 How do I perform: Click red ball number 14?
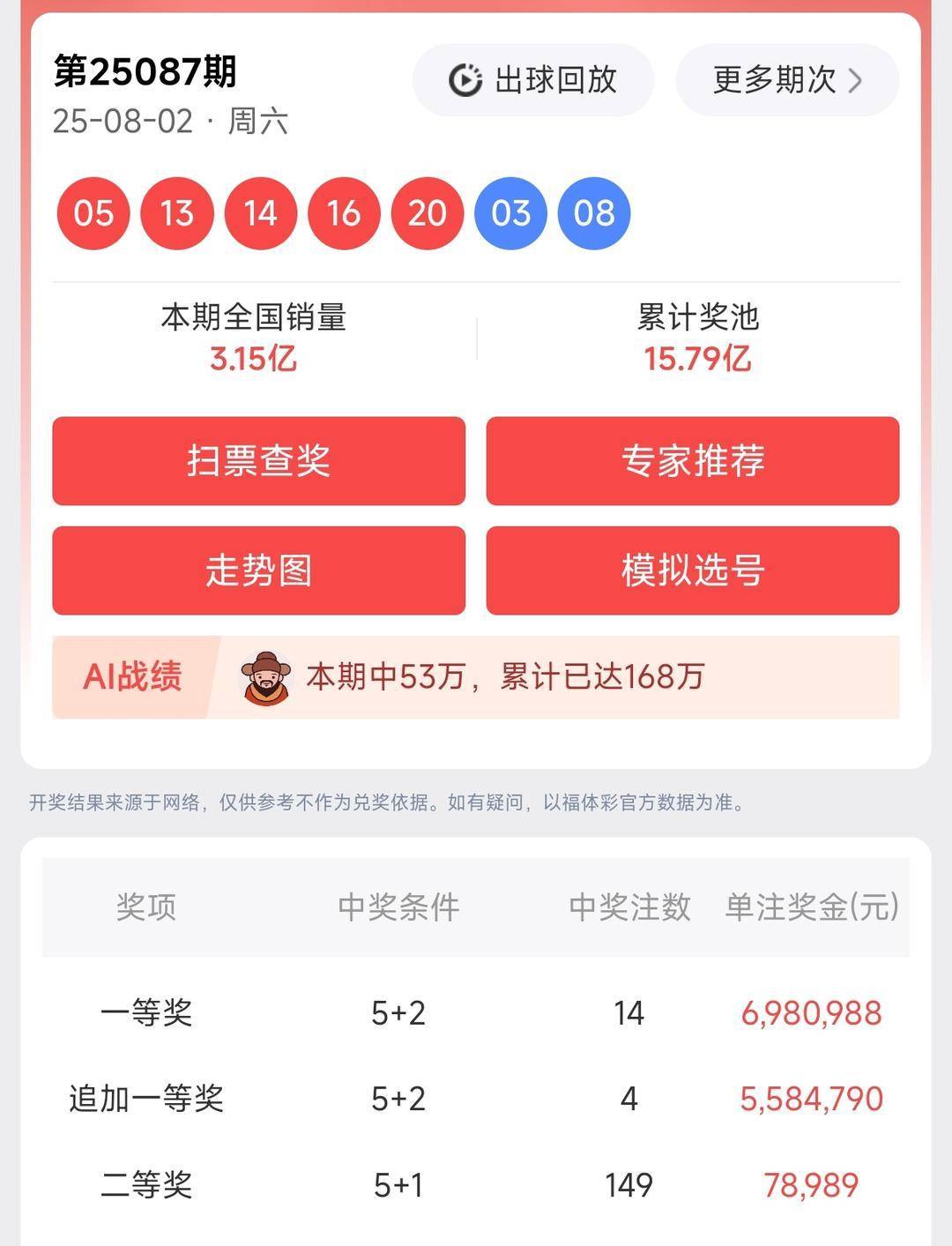click(260, 213)
